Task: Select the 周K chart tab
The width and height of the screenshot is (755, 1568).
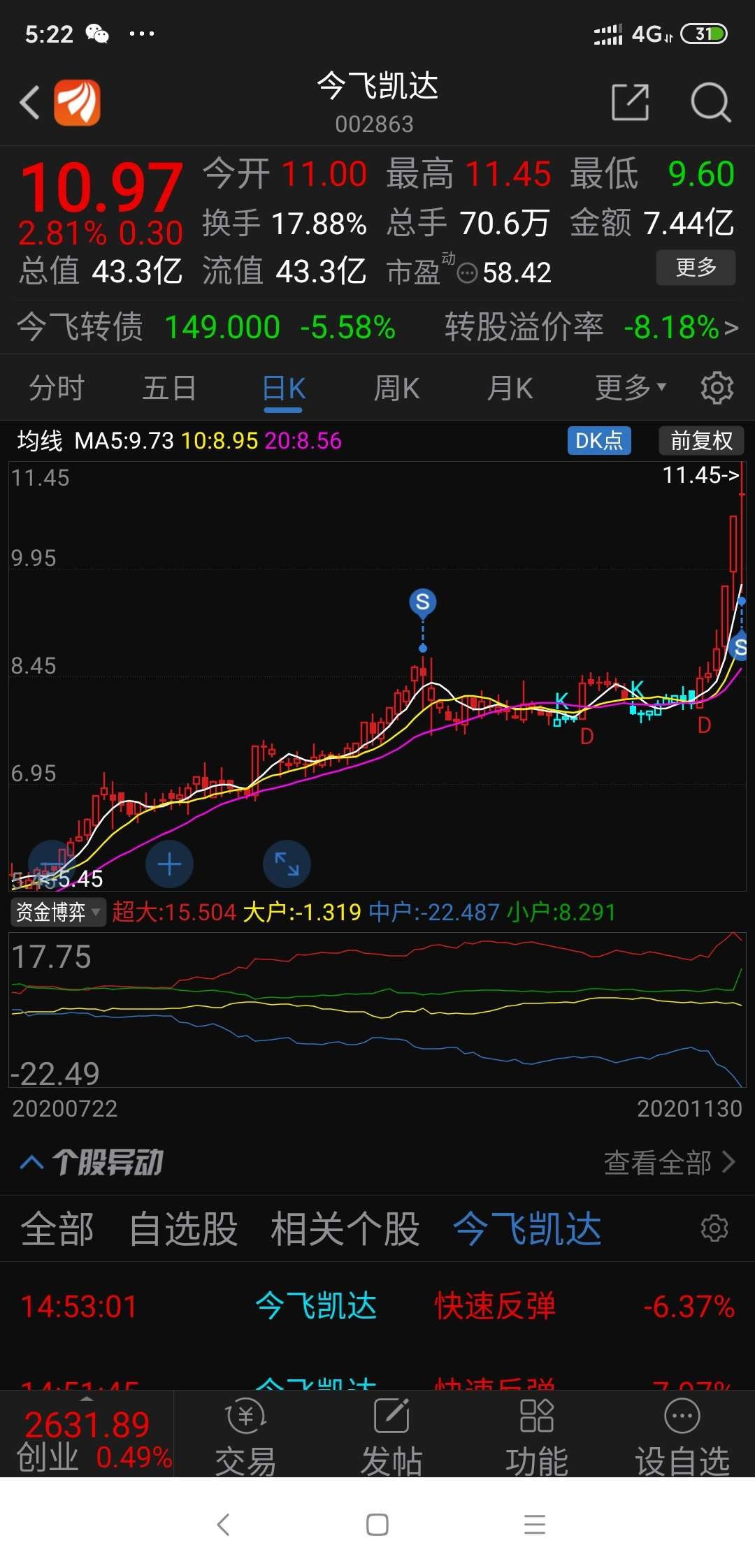Action: 396,388
